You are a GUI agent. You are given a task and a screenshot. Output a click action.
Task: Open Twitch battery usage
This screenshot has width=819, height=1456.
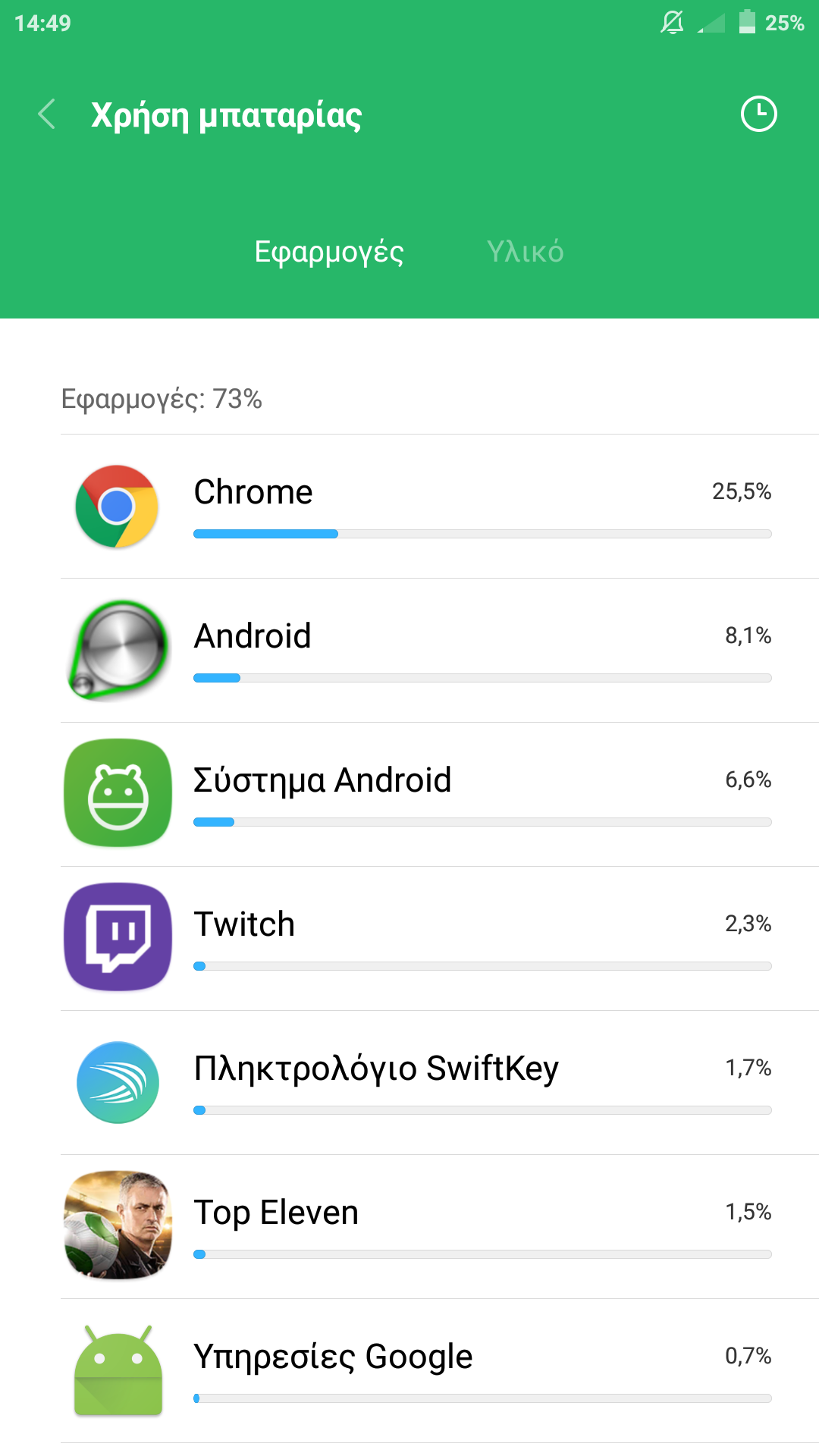[440, 939]
